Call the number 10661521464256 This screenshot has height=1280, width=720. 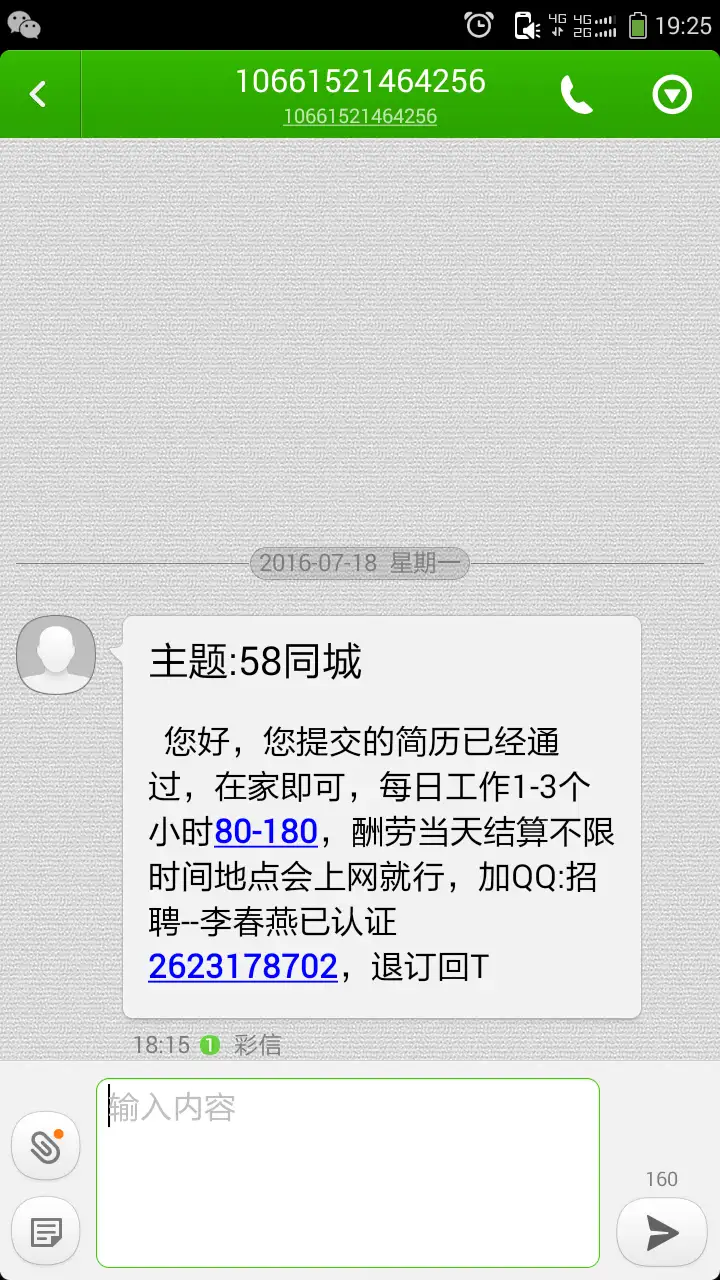[x=577, y=95]
